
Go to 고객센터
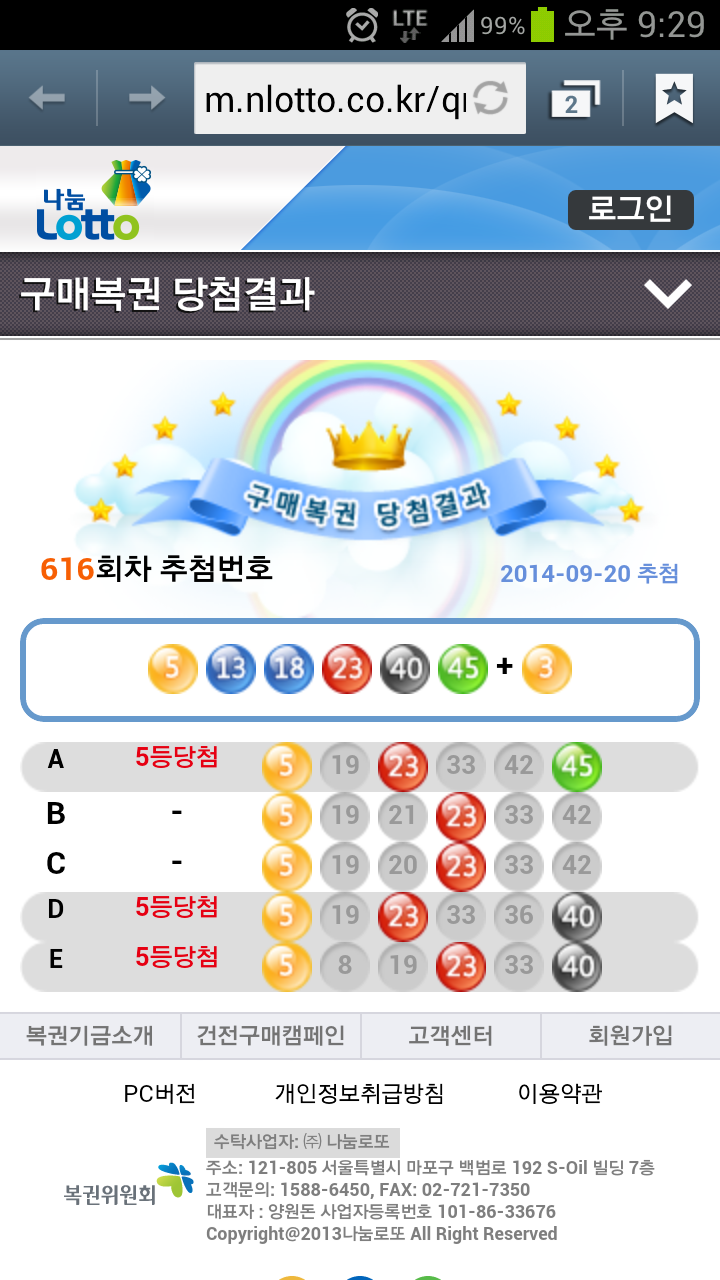(x=450, y=1035)
